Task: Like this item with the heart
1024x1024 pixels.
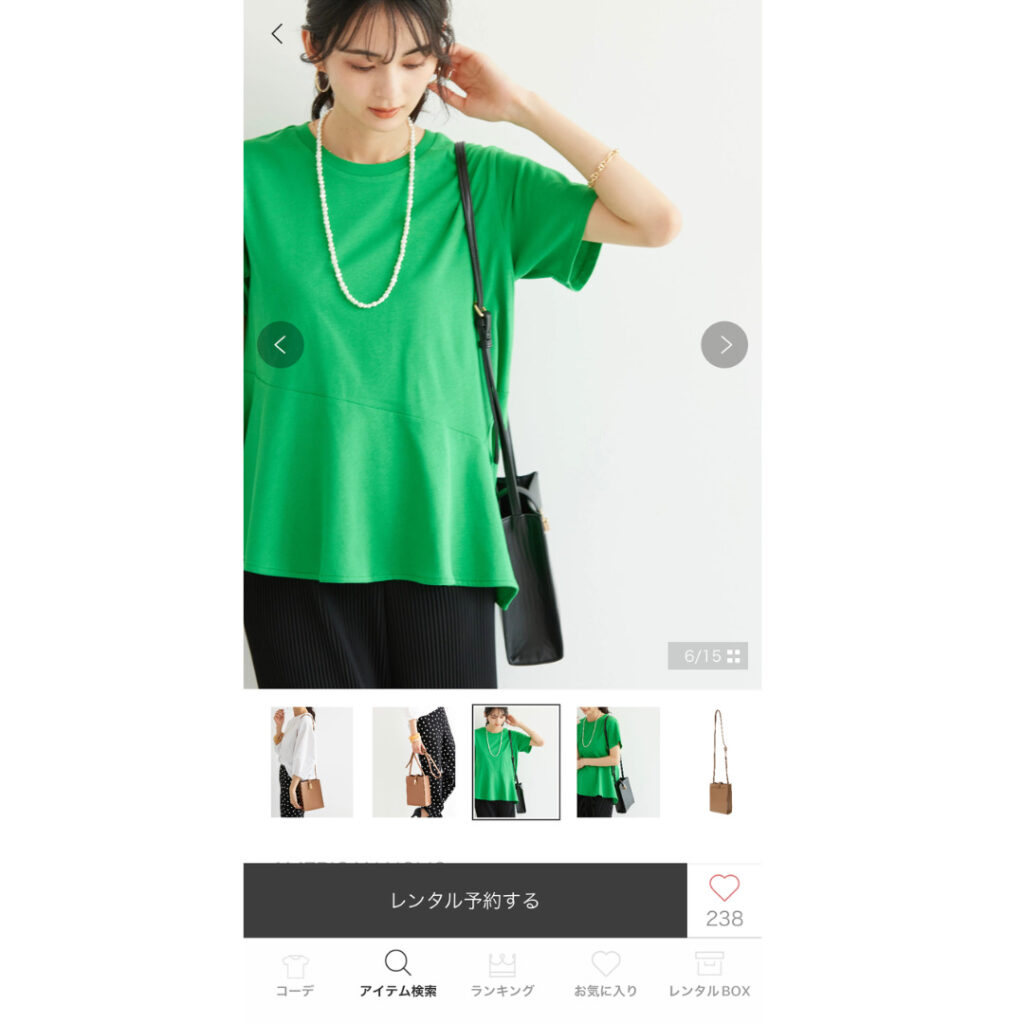Action: point(724,889)
